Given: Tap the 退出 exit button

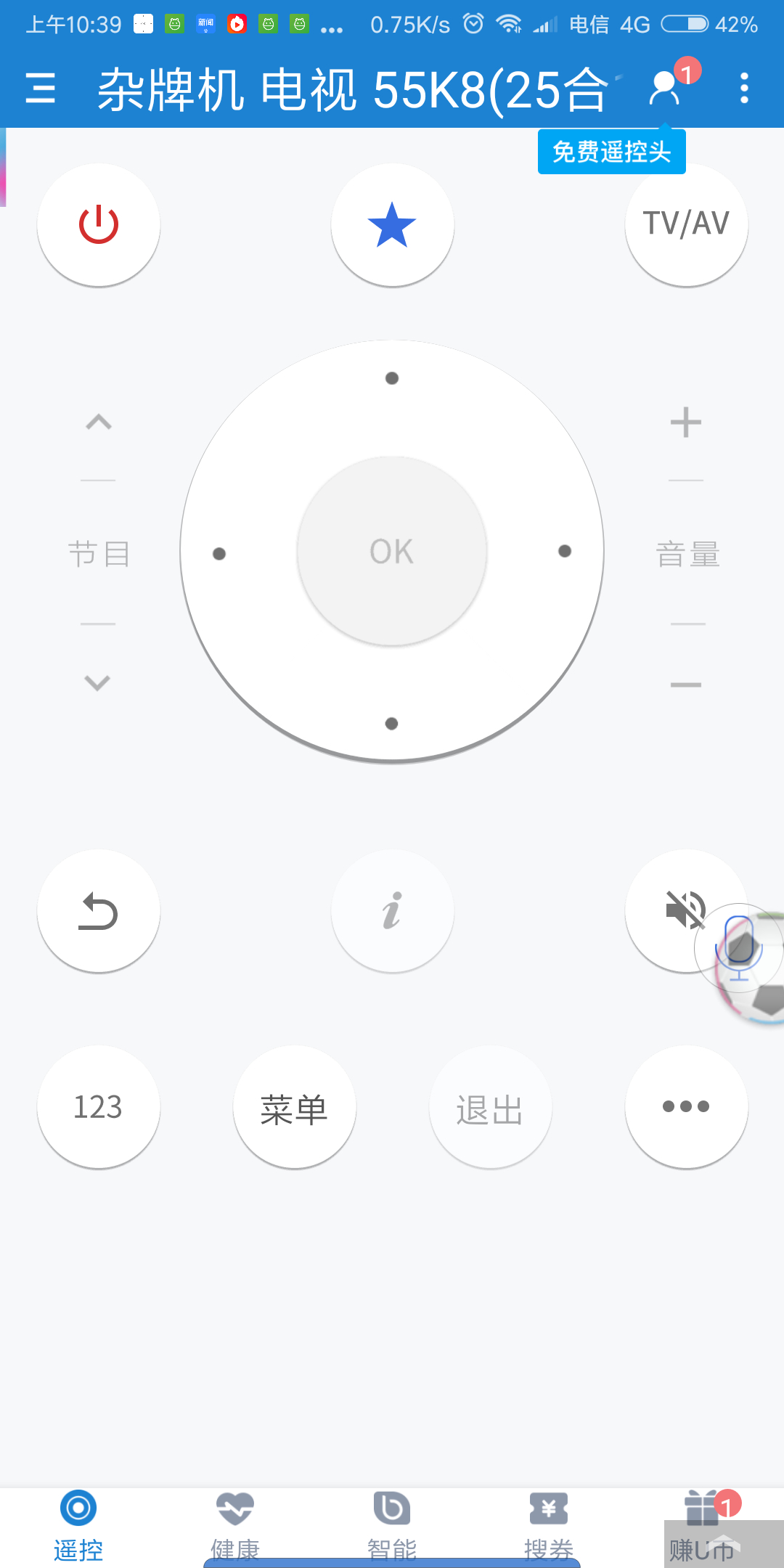Looking at the screenshot, I should coord(490,1107).
